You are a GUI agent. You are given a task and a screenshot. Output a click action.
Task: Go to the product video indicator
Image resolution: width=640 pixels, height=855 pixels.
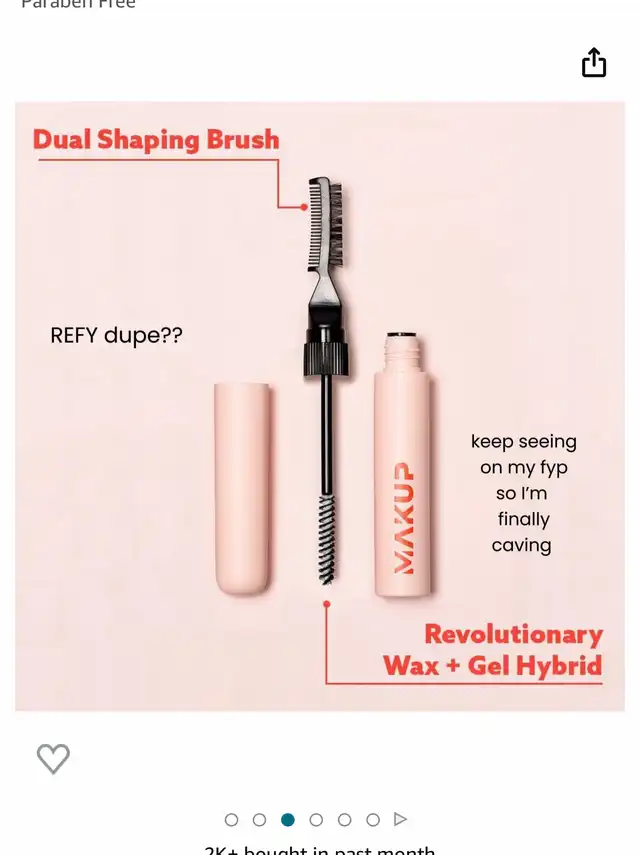400,820
